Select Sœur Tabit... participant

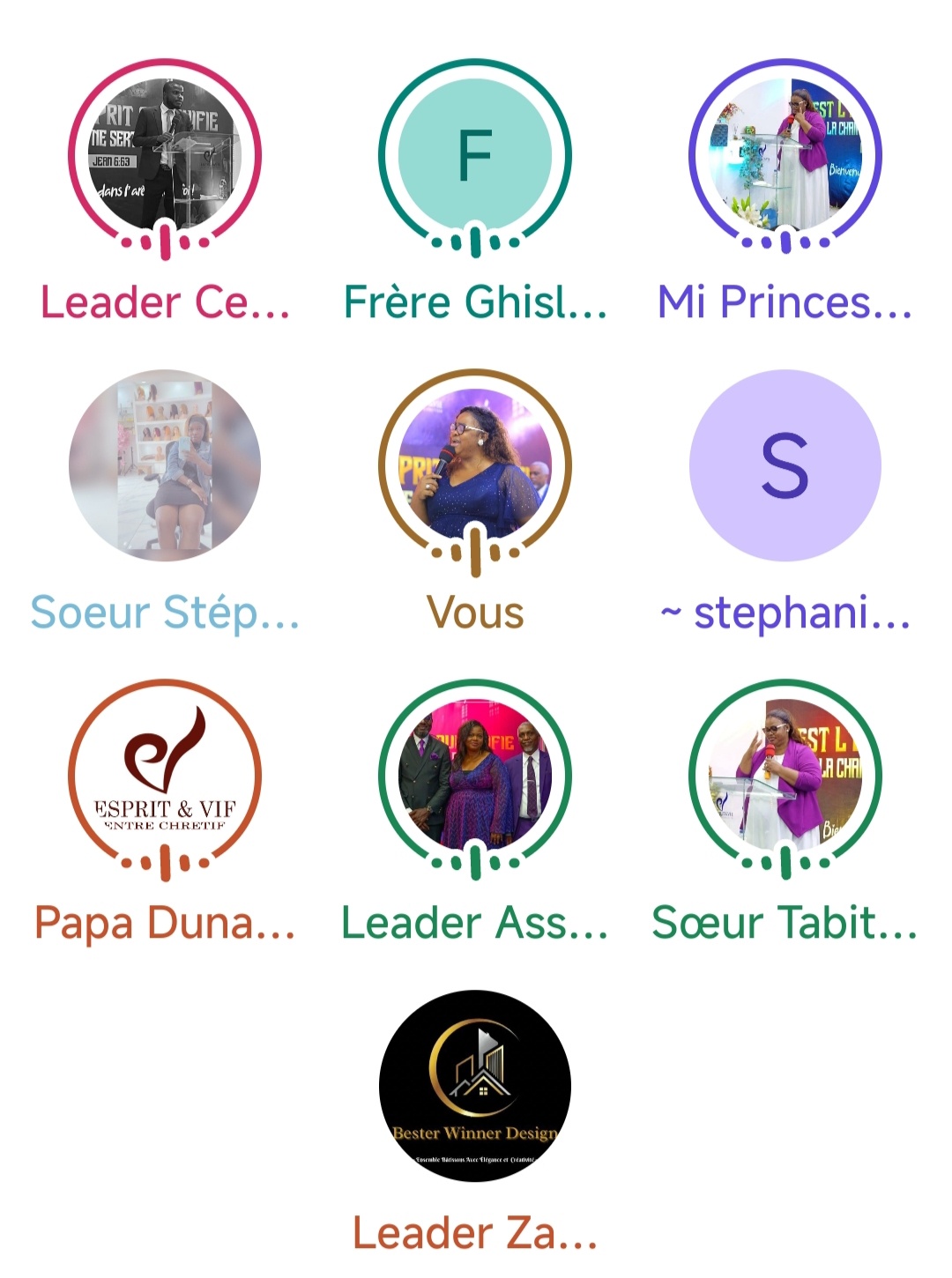[x=785, y=776]
